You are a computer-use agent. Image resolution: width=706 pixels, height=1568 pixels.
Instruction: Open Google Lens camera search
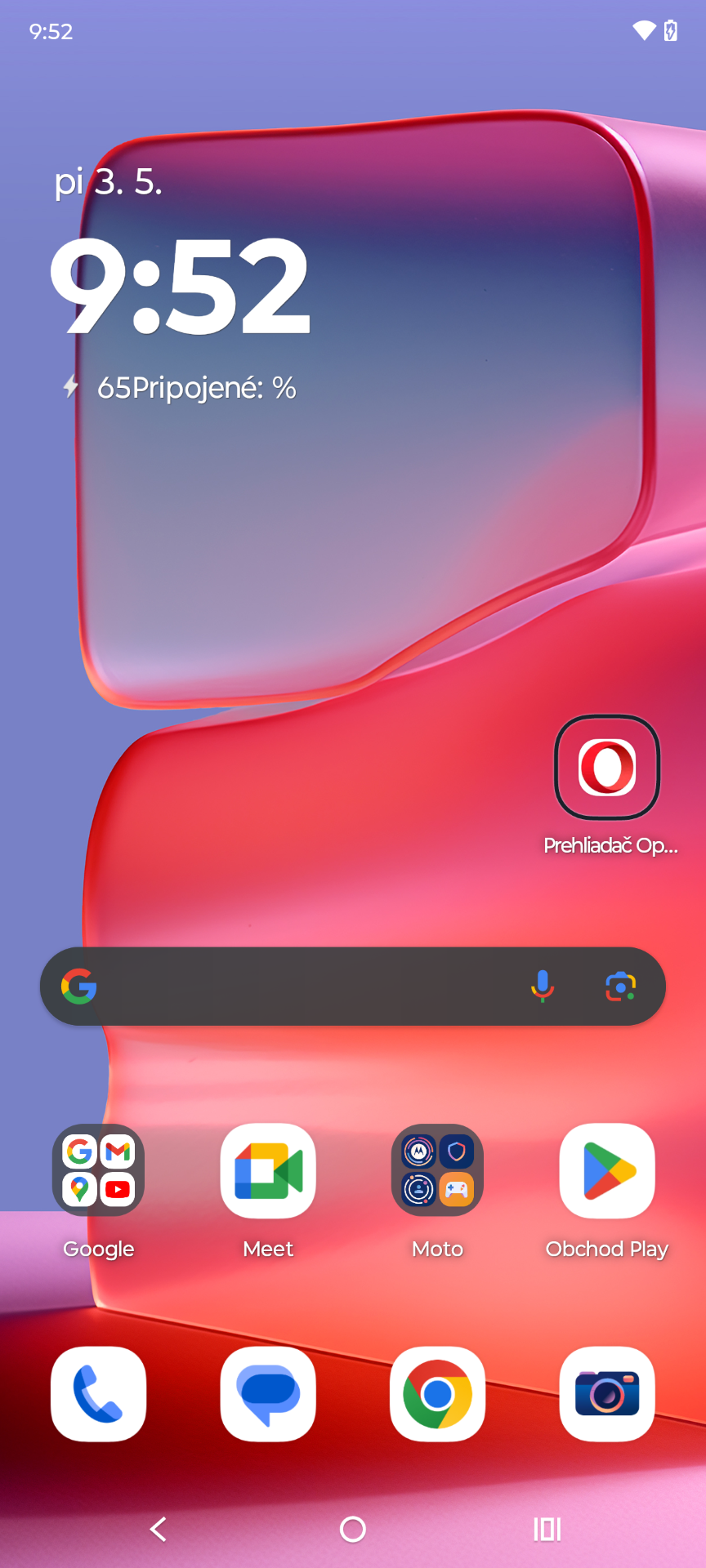[x=621, y=987]
